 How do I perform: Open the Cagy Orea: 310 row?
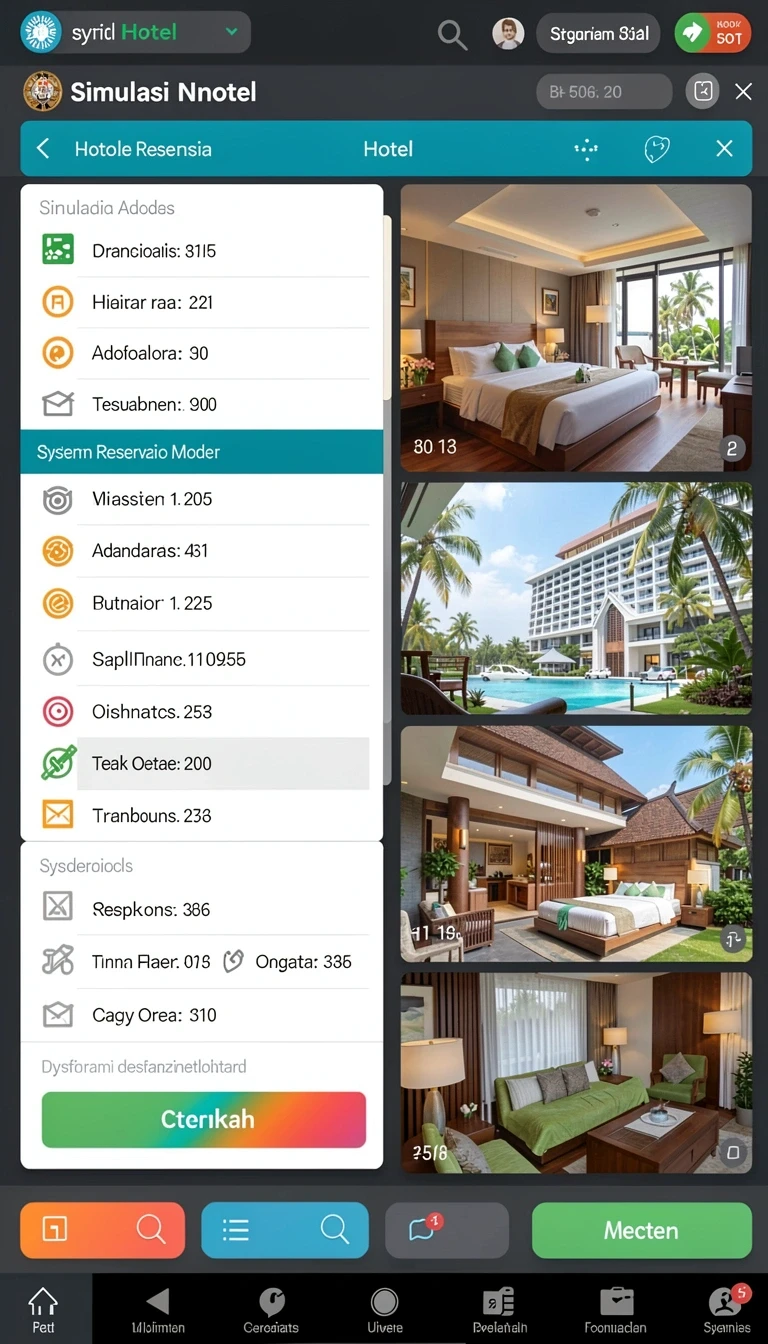click(x=202, y=1015)
